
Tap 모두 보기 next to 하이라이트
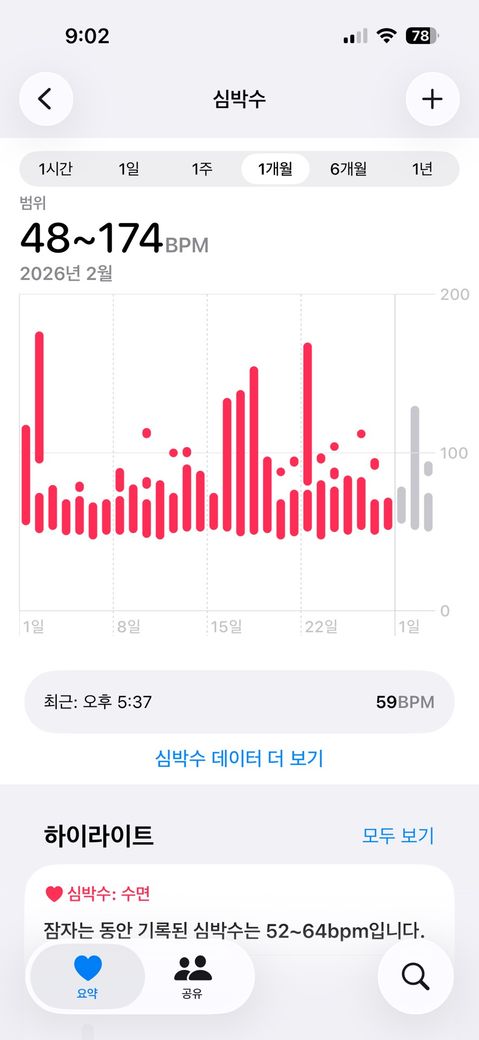398,835
